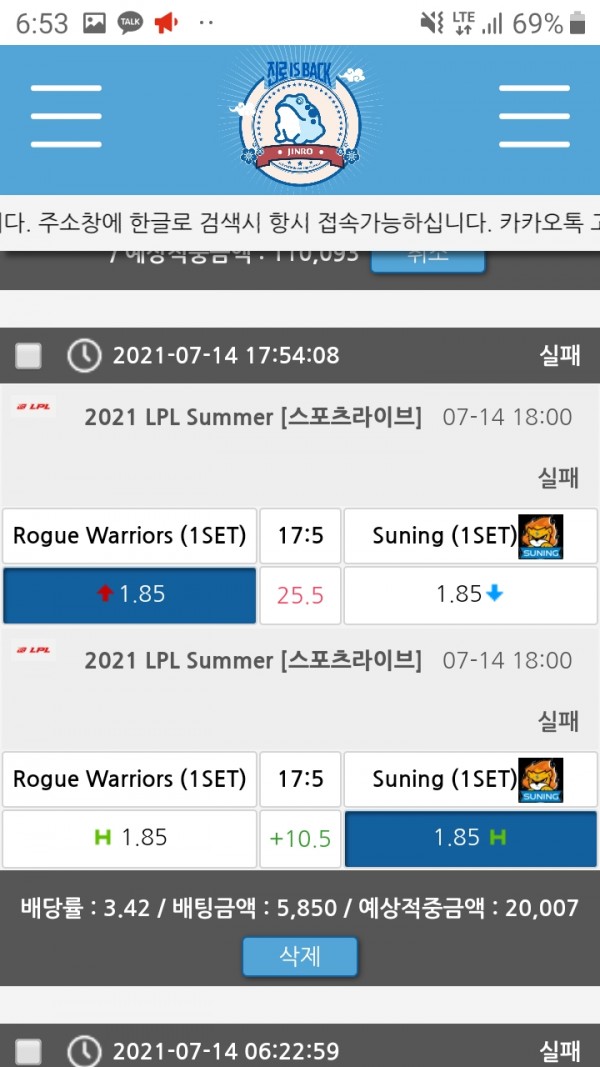Check the box for bet 2021-07-14 17:54:08

(x=29, y=356)
